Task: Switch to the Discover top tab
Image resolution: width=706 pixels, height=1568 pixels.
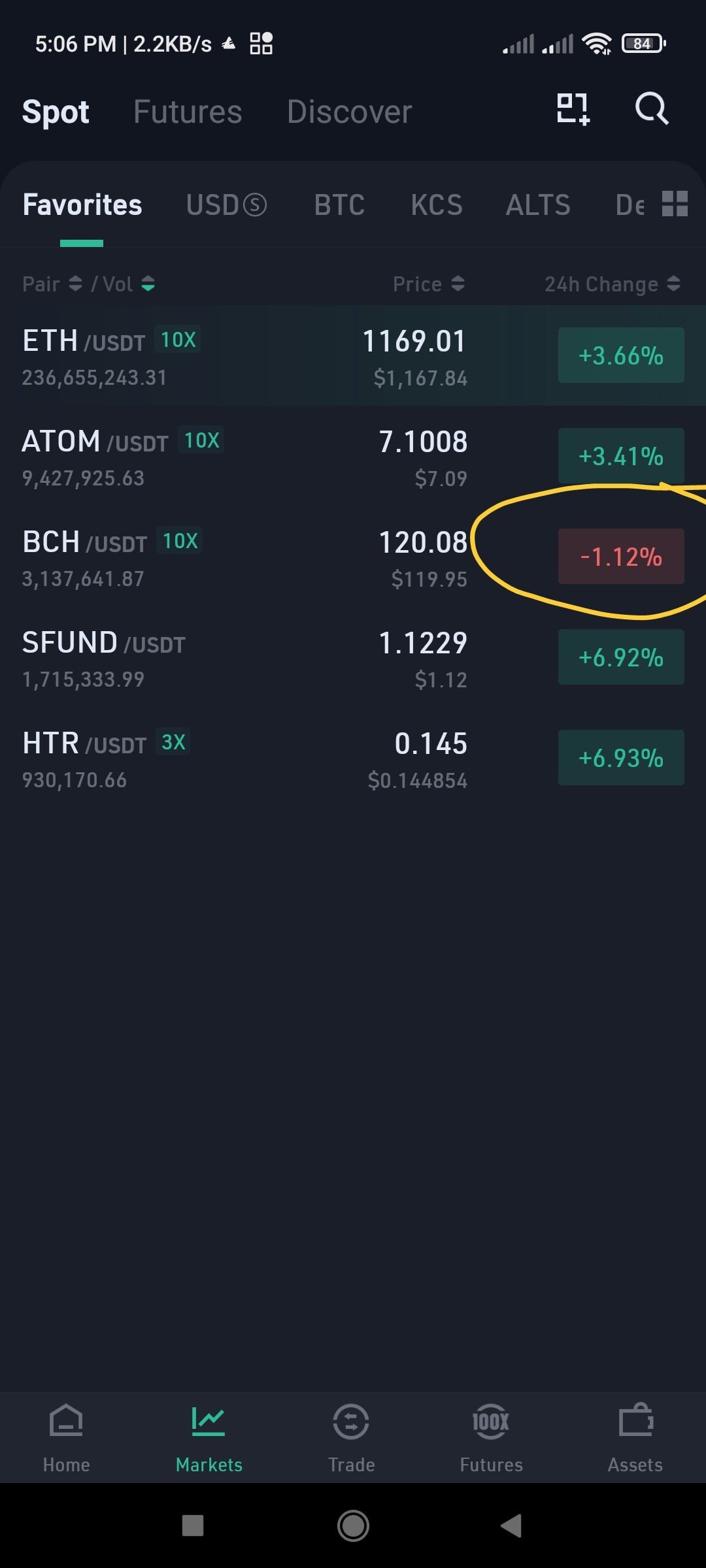Action: coord(349,112)
